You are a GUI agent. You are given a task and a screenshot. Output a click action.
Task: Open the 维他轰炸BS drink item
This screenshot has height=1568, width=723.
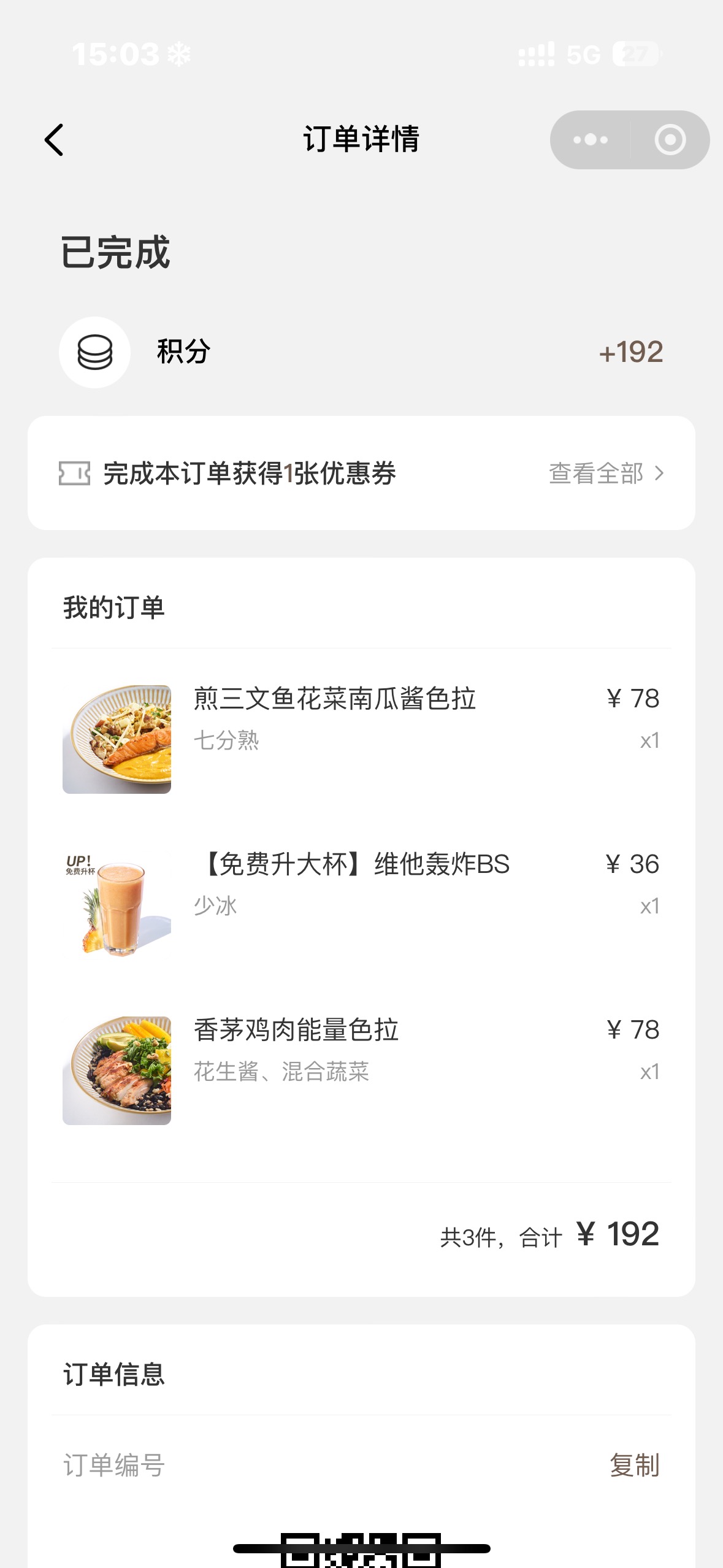pos(361,904)
